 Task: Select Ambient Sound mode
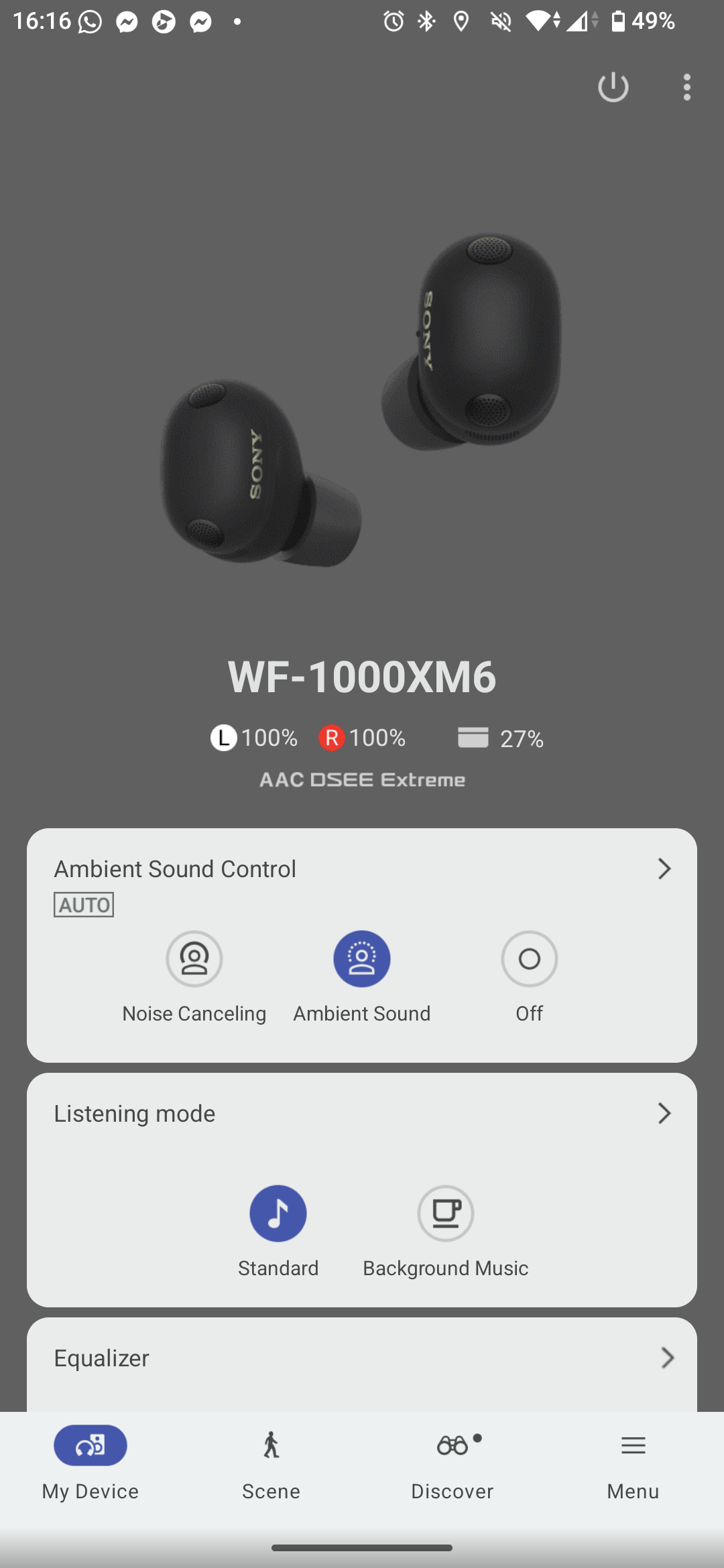[362, 959]
